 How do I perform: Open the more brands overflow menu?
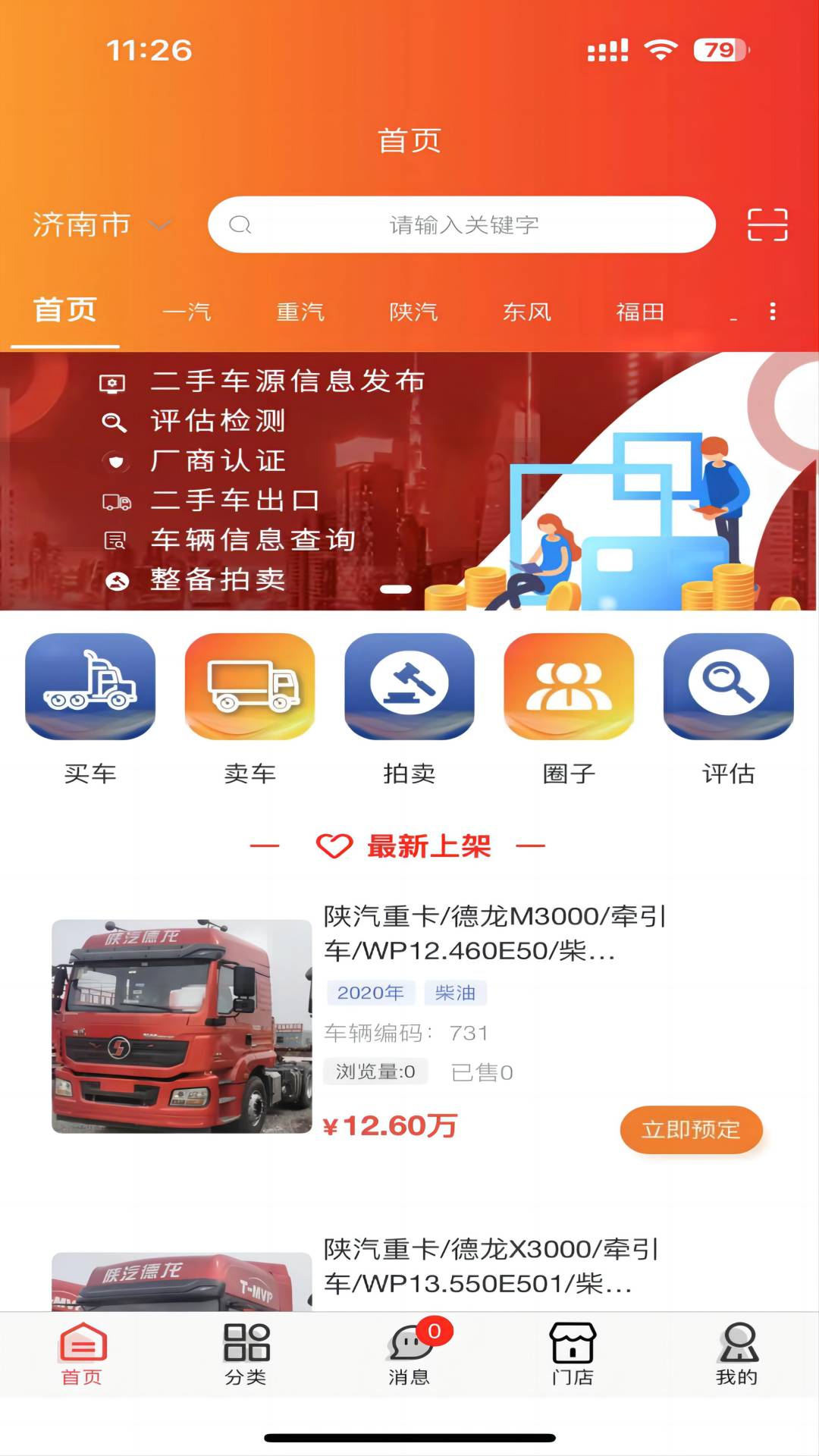tap(772, 312)
